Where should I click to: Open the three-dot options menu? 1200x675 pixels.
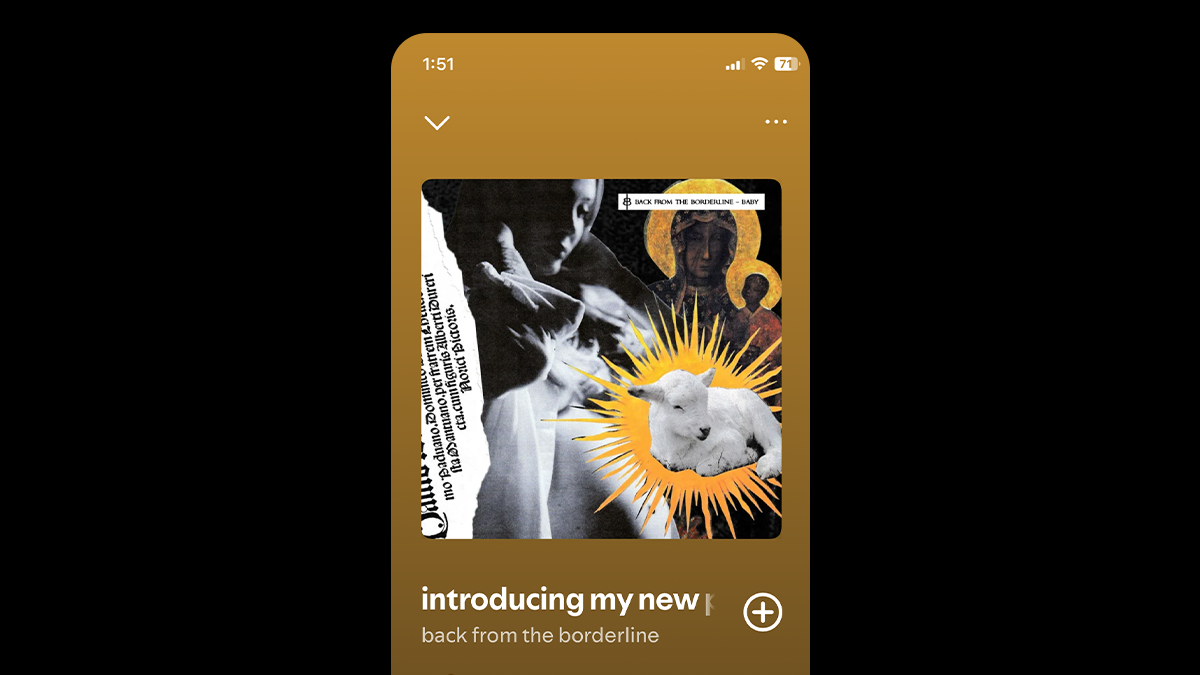(x=776, y=122)
